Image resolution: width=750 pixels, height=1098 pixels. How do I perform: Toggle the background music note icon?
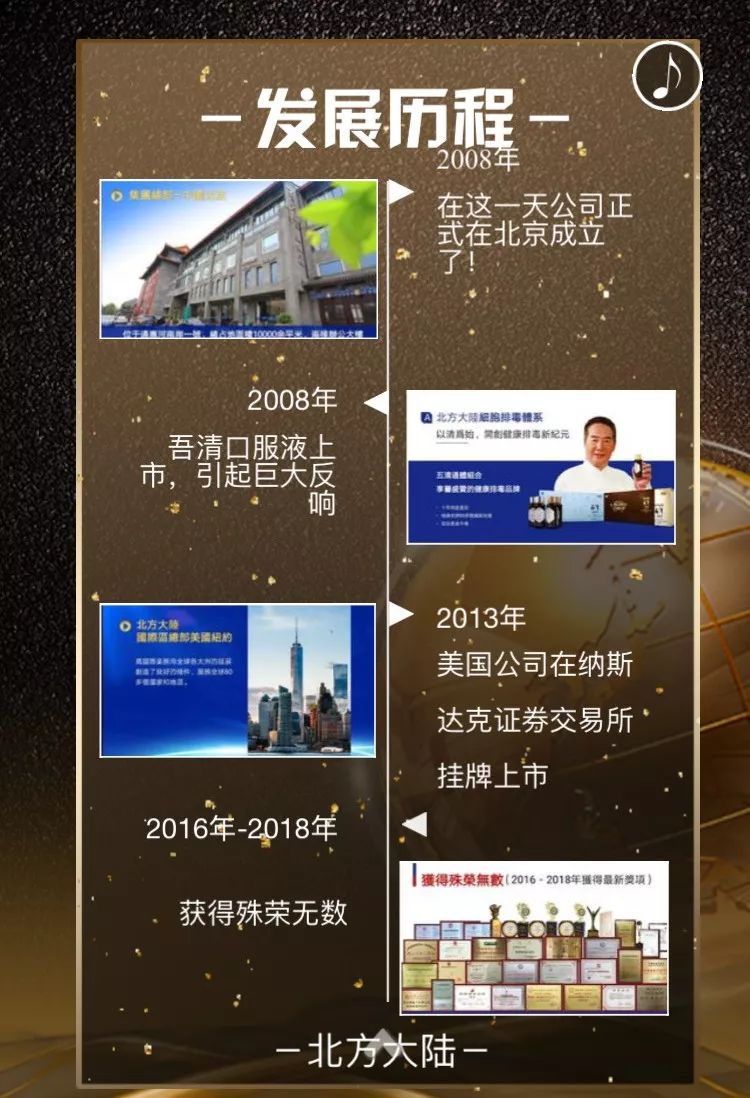(667, 75)
